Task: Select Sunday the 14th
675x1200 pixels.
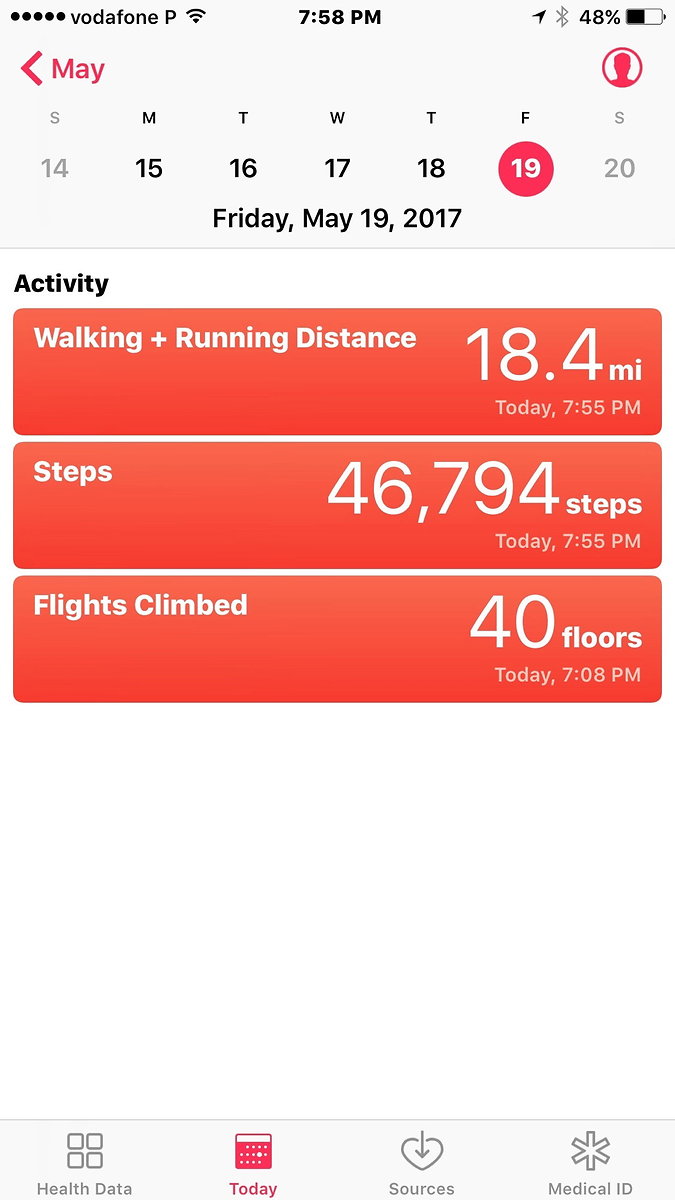Action: tap(55, 168)
